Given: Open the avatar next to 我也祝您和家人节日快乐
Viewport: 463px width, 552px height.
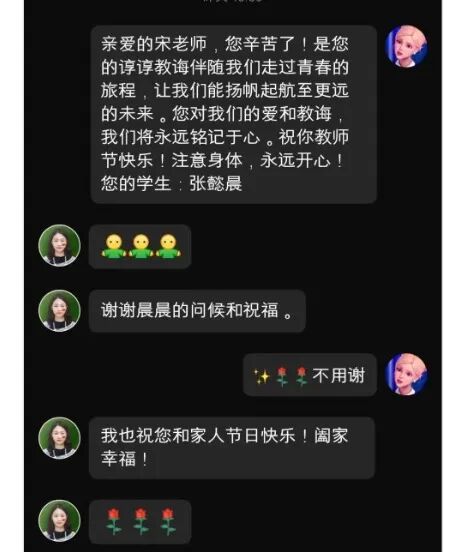Looking at the screenshot, I should [x=59, y=438].
